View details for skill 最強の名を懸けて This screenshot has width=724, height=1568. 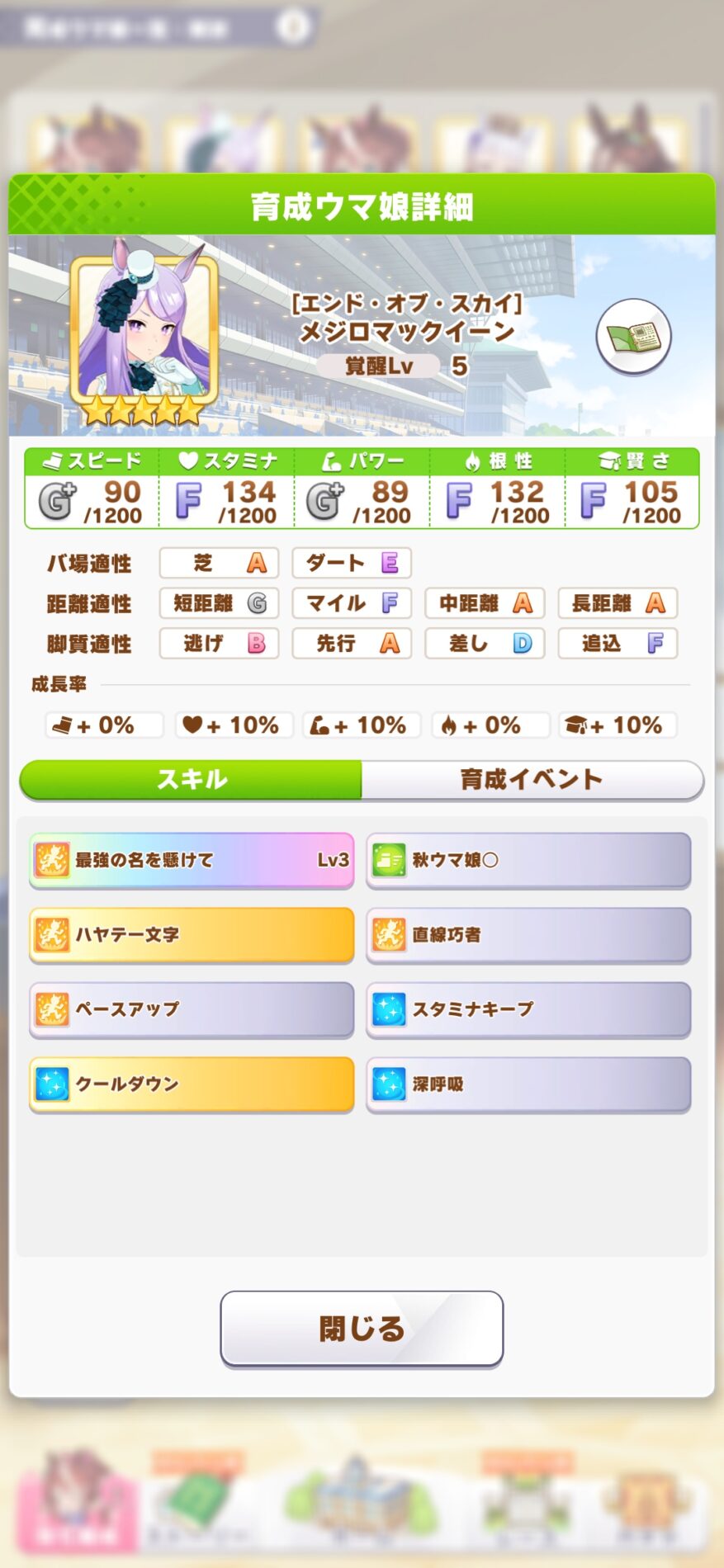(x=192, y=860)
